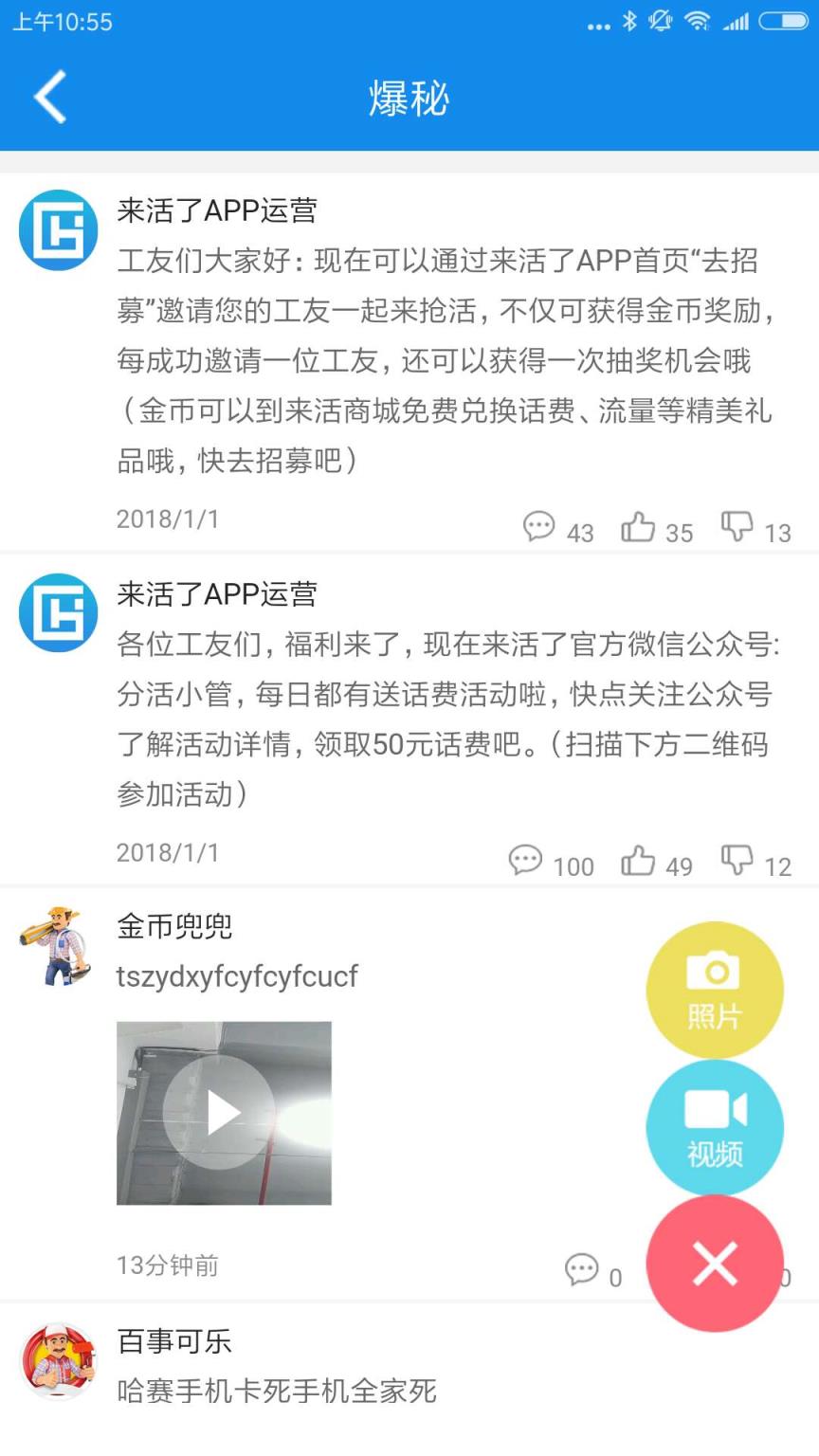Close the floating action menu
This screenshot has width=819, height=1456.
coord(715,1263)
